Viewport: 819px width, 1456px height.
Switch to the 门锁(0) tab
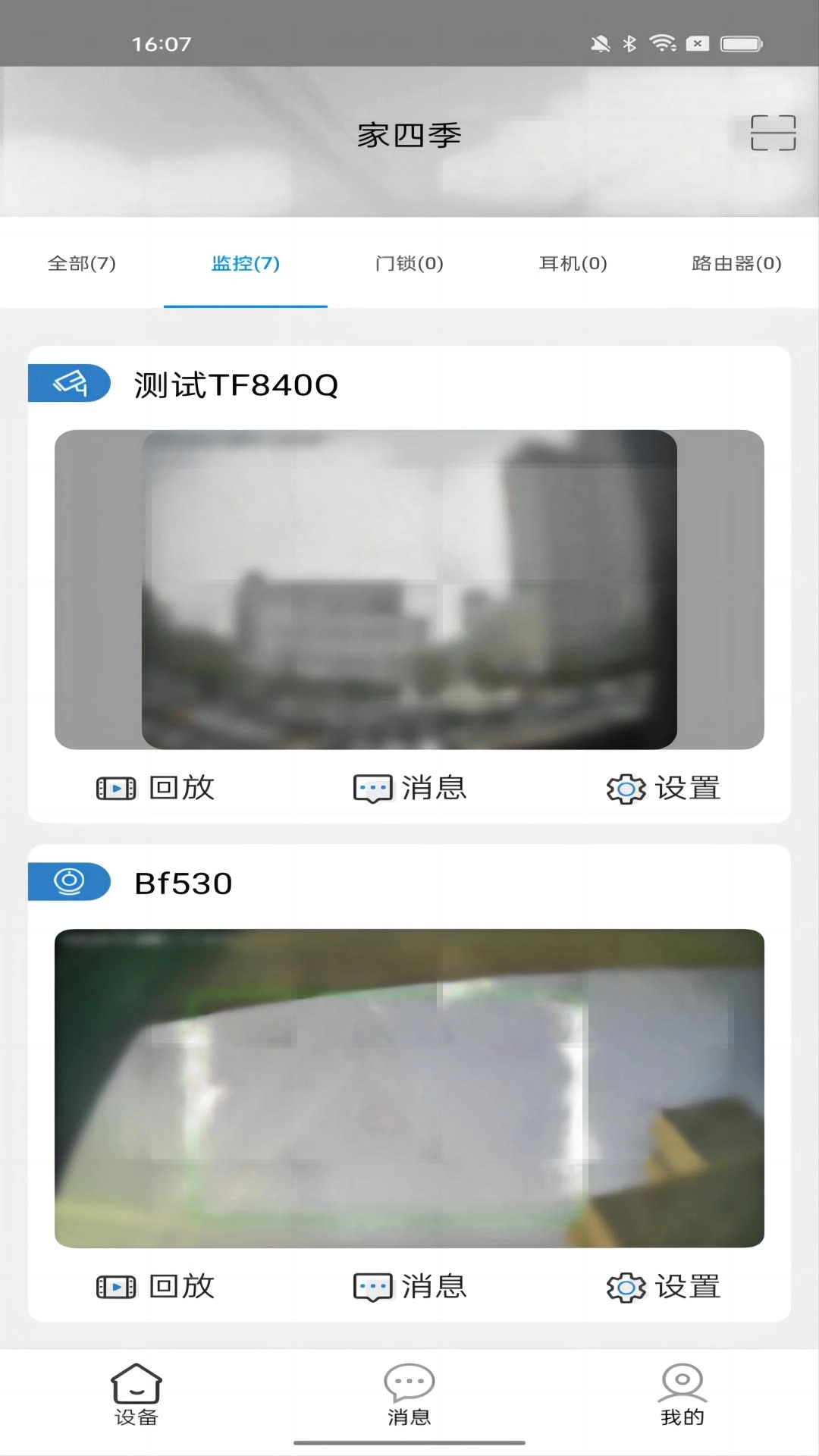point(409,263)
